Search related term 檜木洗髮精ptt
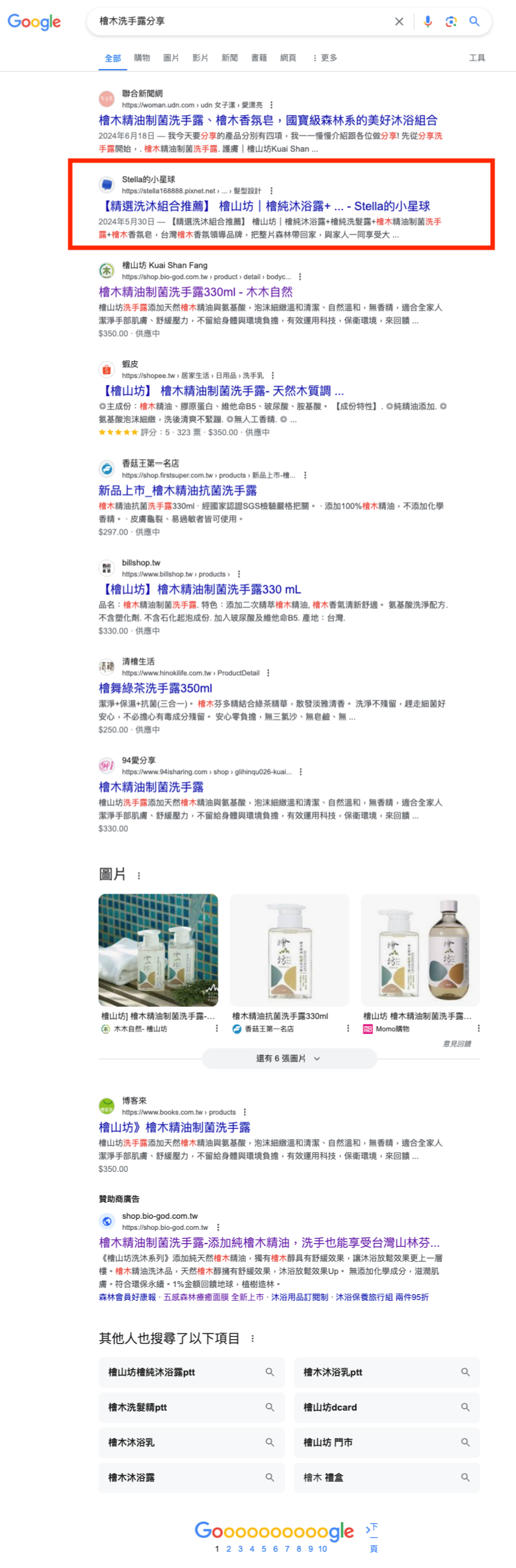516x1568 pixels. (191, 1407)
